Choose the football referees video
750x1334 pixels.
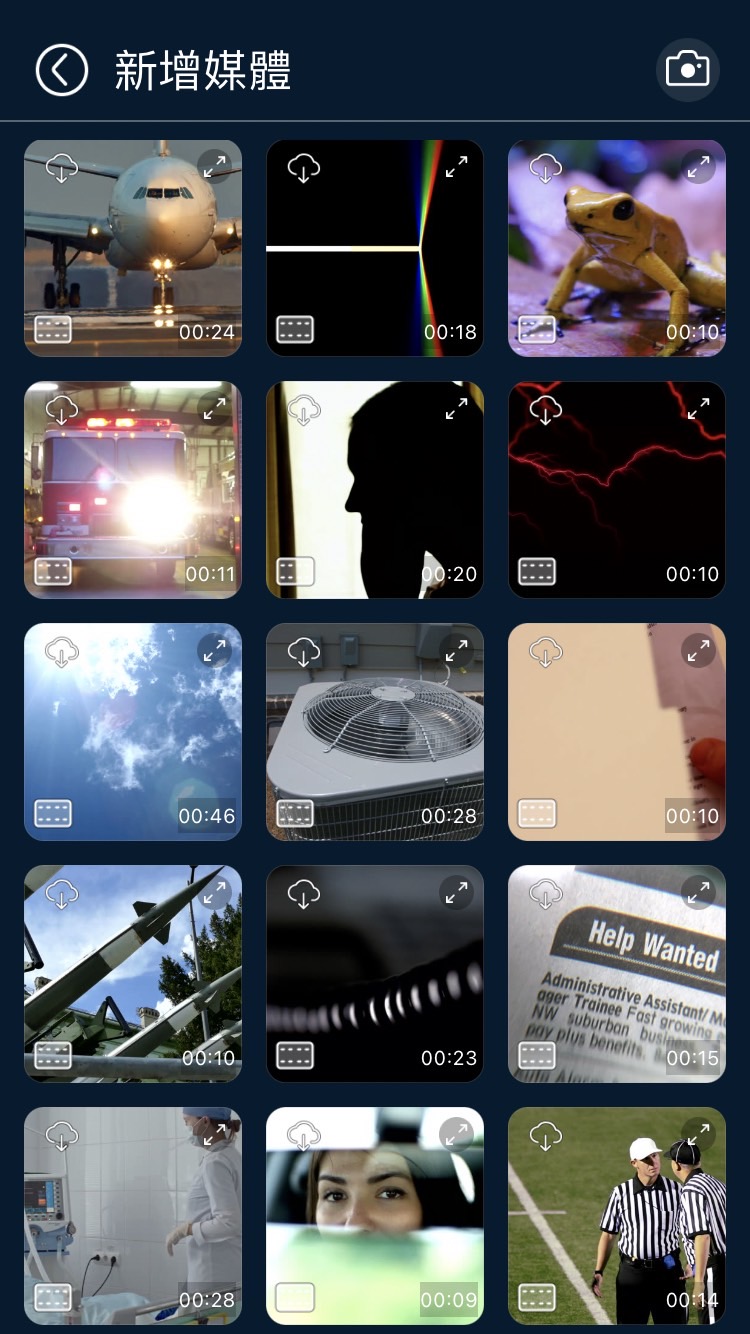(617, 1218)
